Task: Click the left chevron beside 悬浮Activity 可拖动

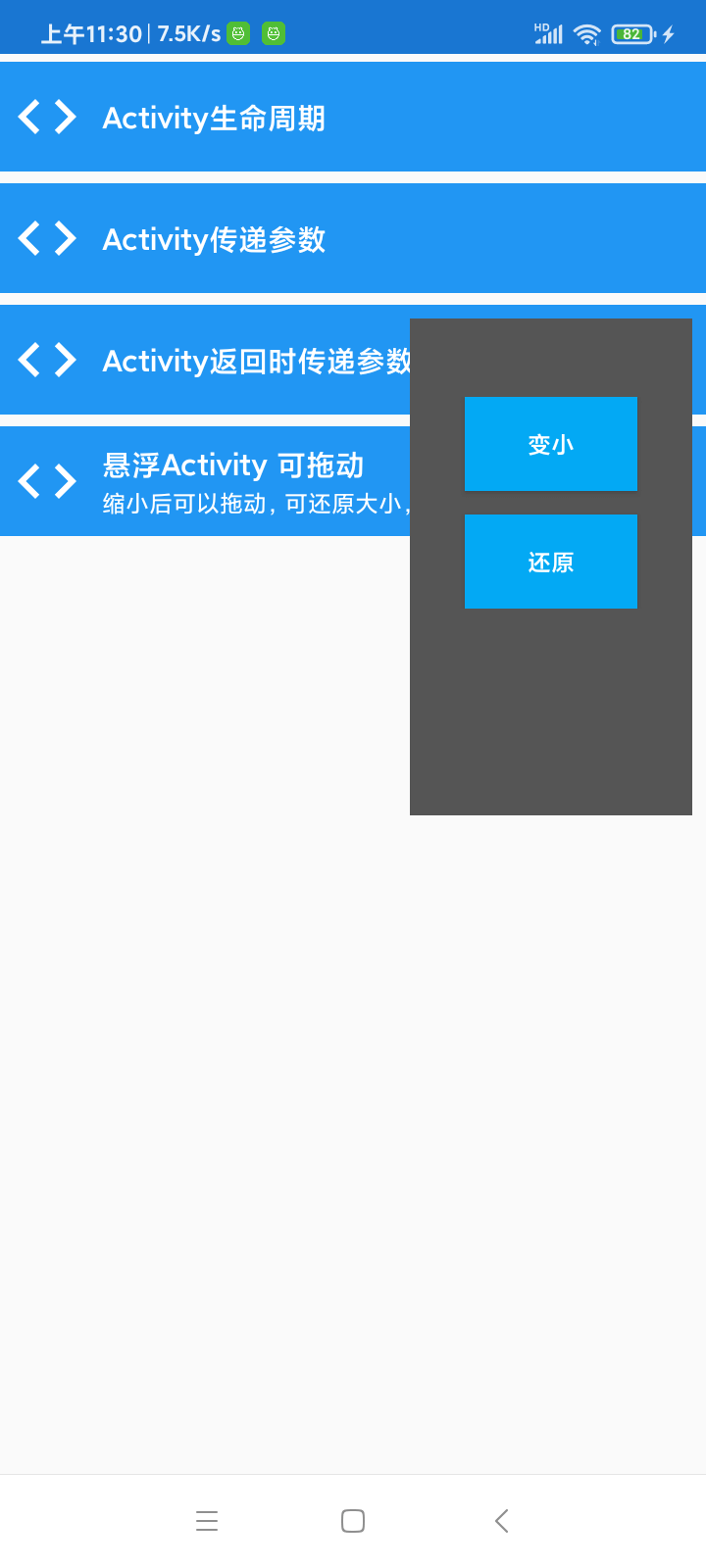Action: pyautogui.click(x=27, y=480)
